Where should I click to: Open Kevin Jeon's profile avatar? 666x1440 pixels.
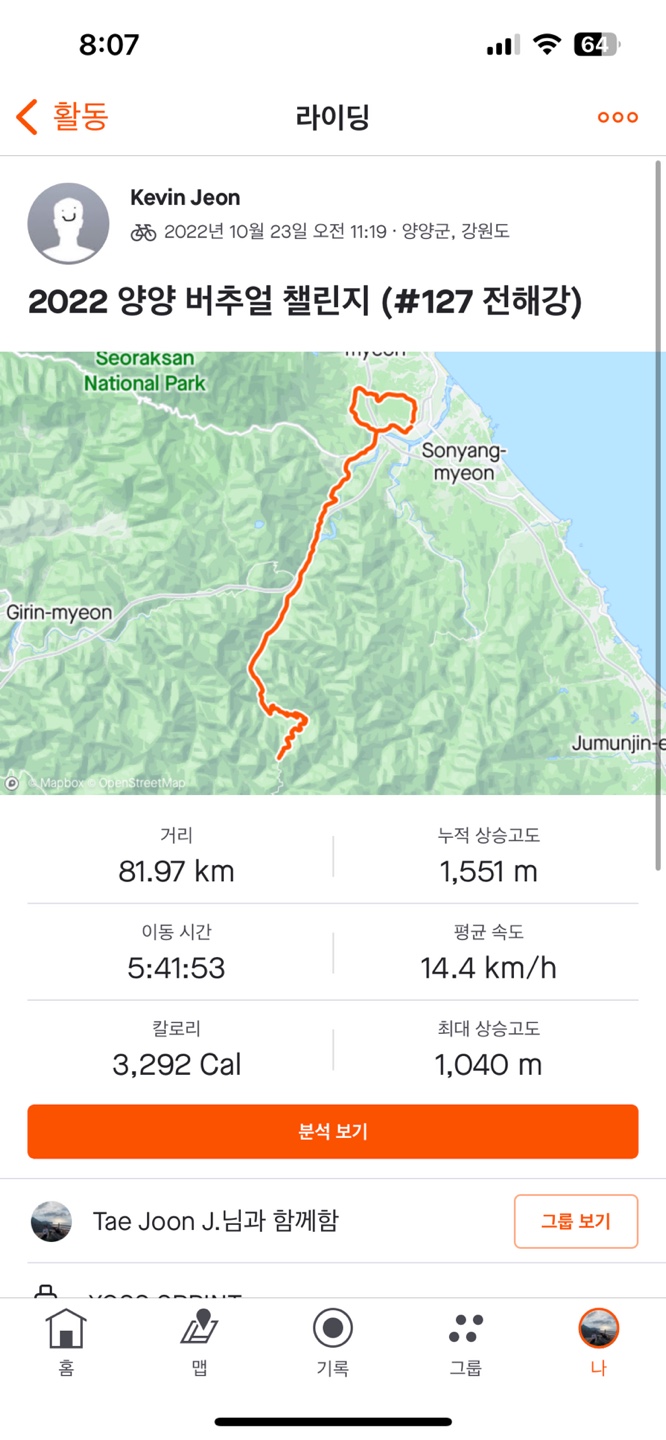[68, 223]
